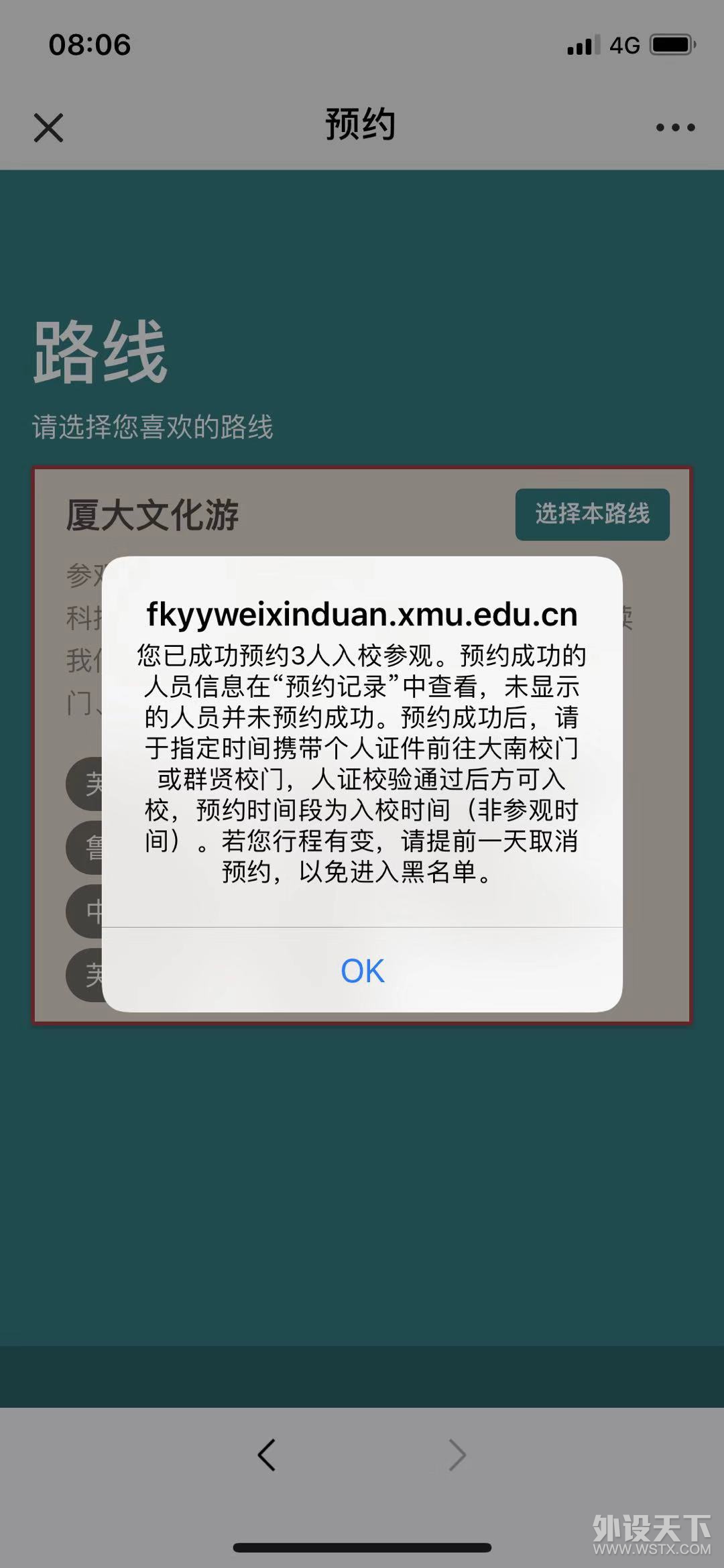
Task: Open the ellipsis more options menu
Action: coord(677,126)
